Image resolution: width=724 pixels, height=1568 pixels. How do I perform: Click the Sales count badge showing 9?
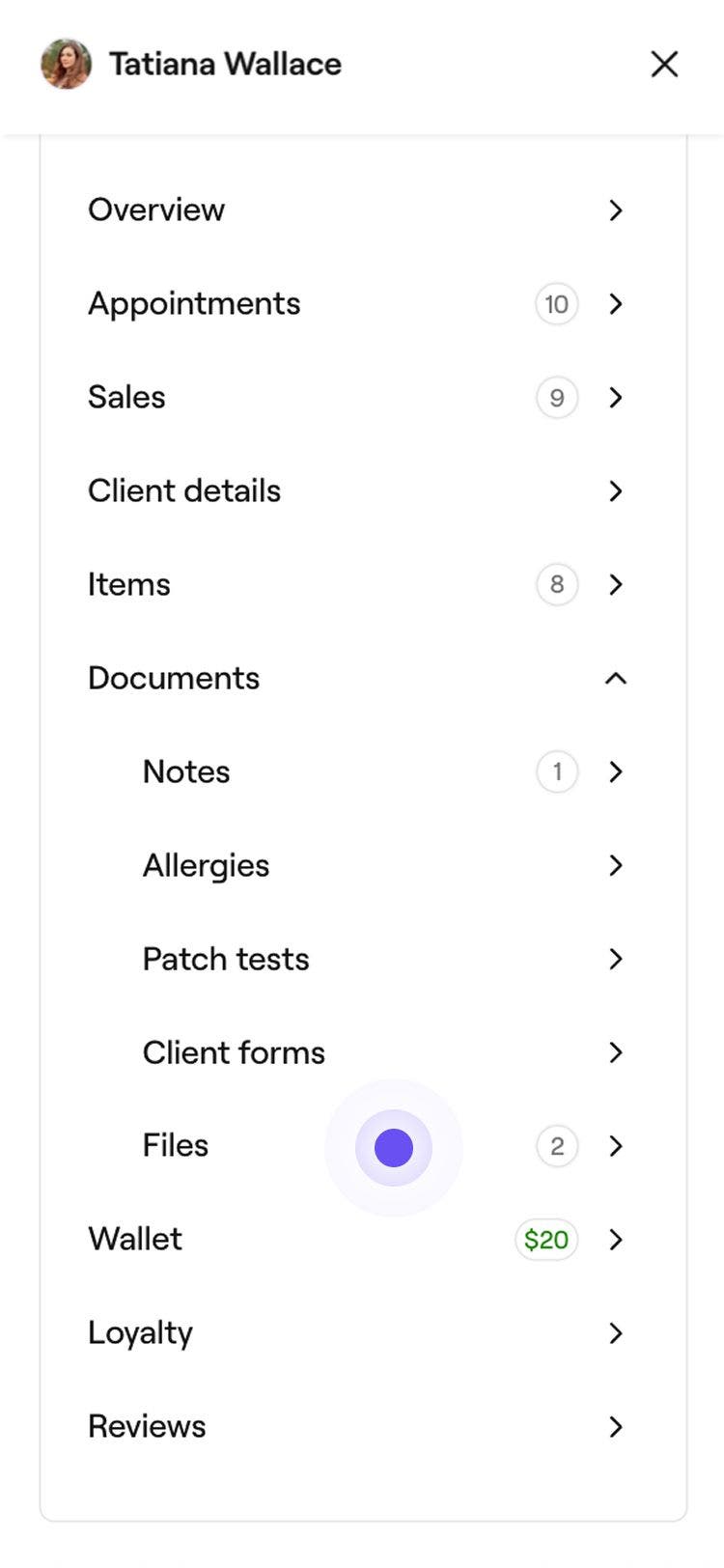pos(556,397)
